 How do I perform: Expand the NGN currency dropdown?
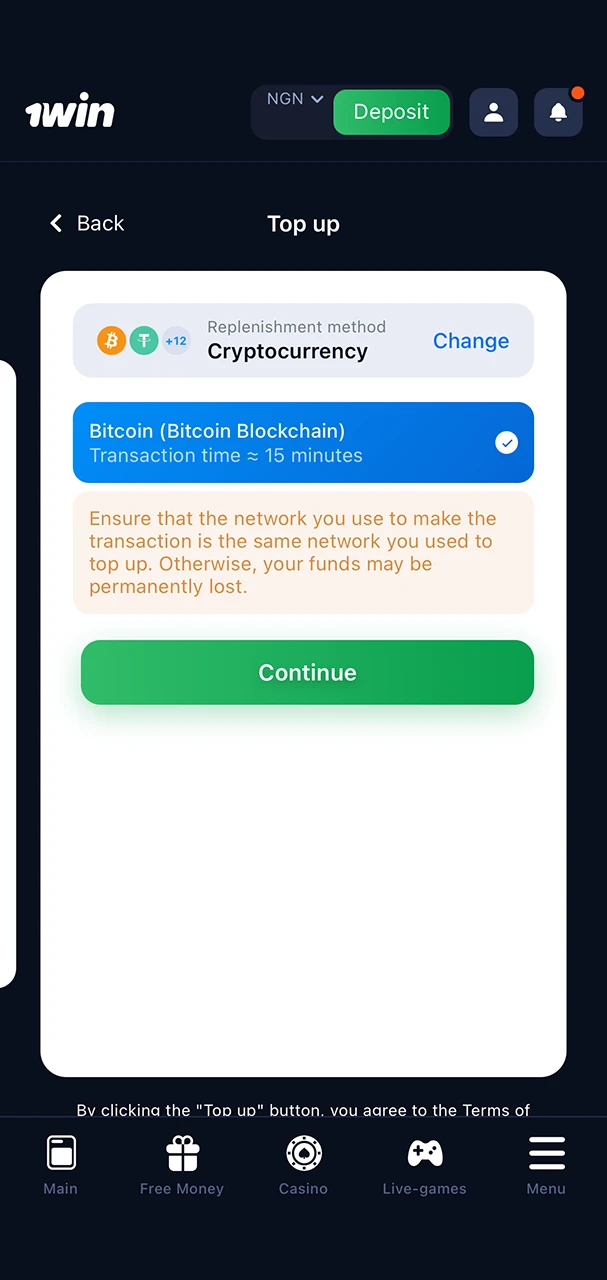(x=294, y=99)
